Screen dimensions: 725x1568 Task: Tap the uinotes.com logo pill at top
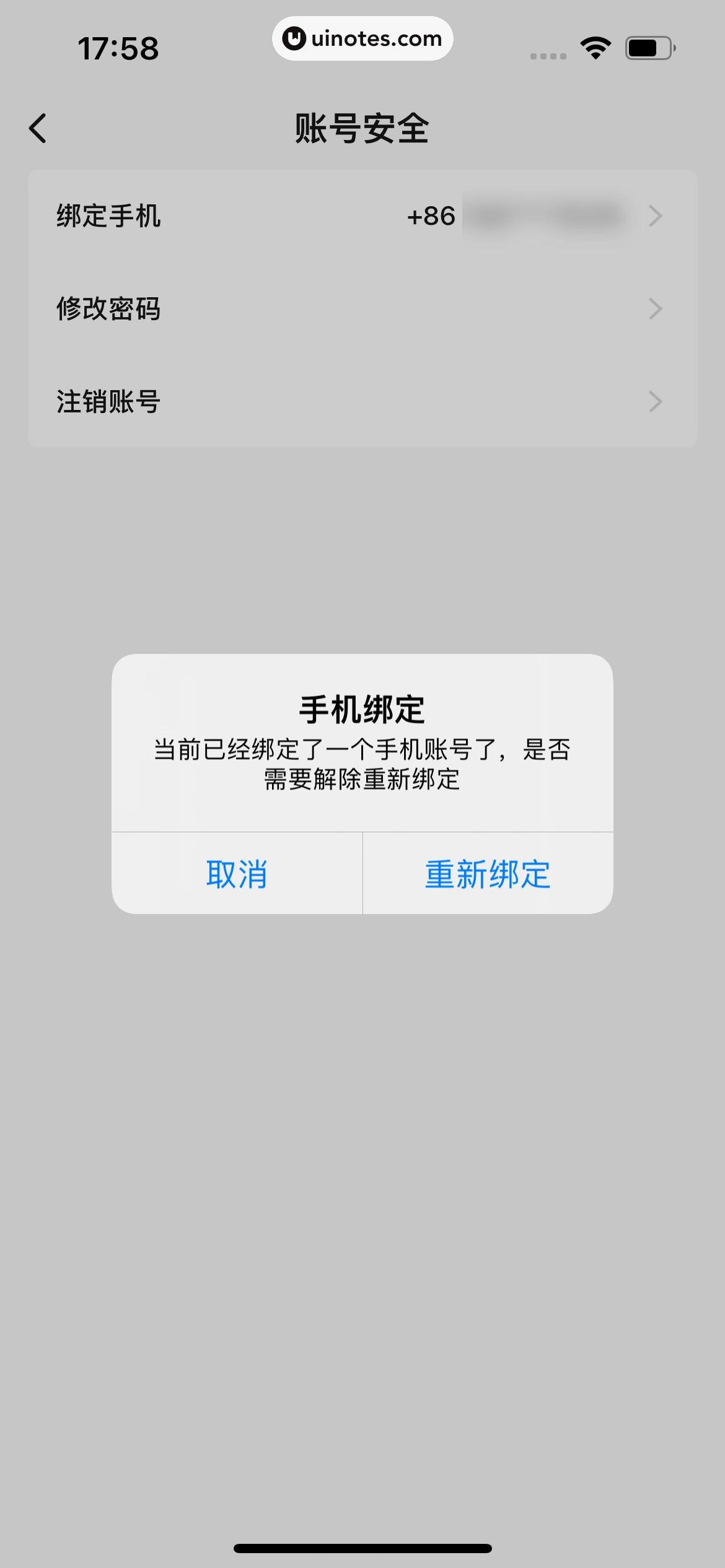click(362, 38)
